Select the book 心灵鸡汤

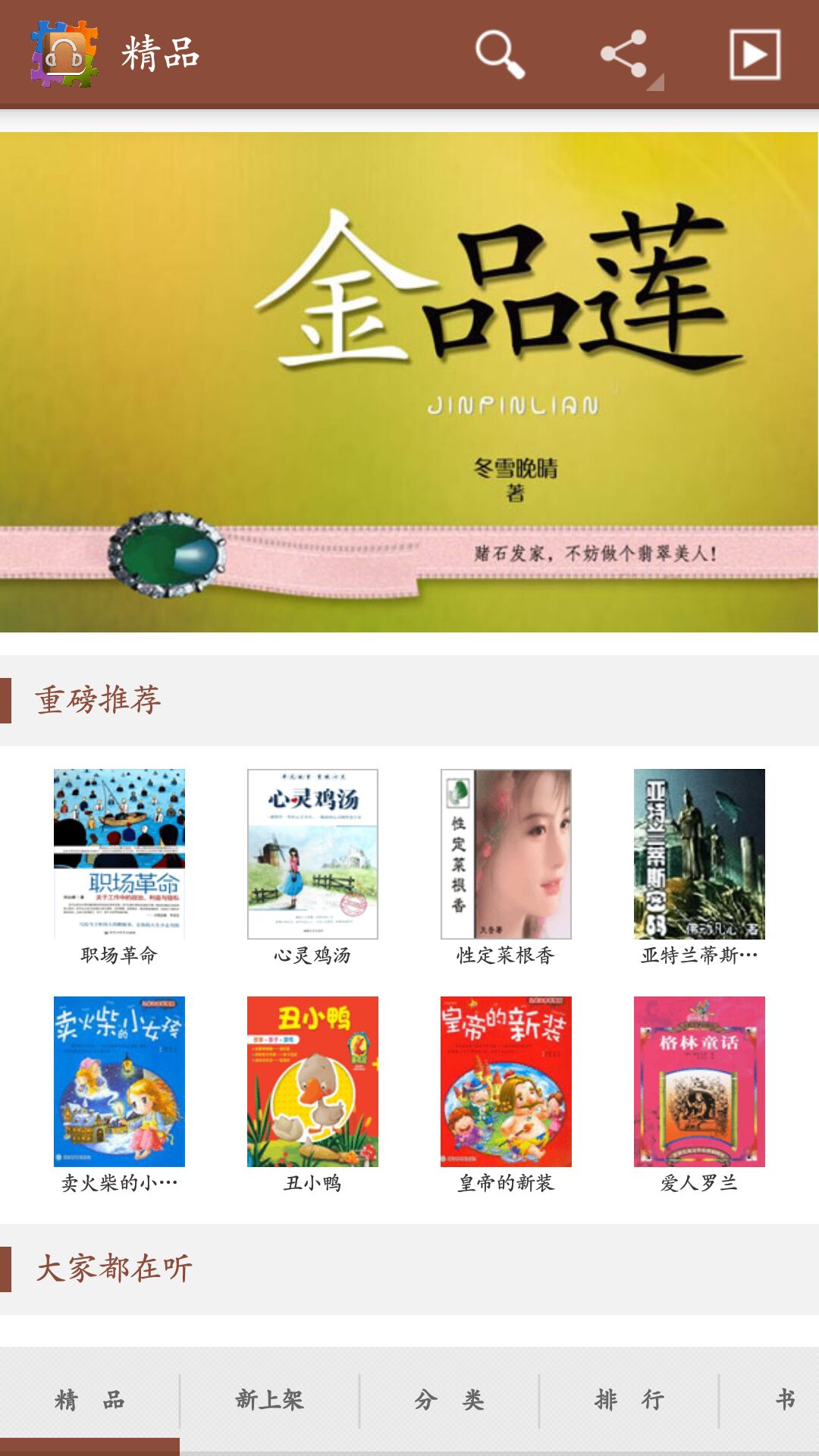[312, 854]
